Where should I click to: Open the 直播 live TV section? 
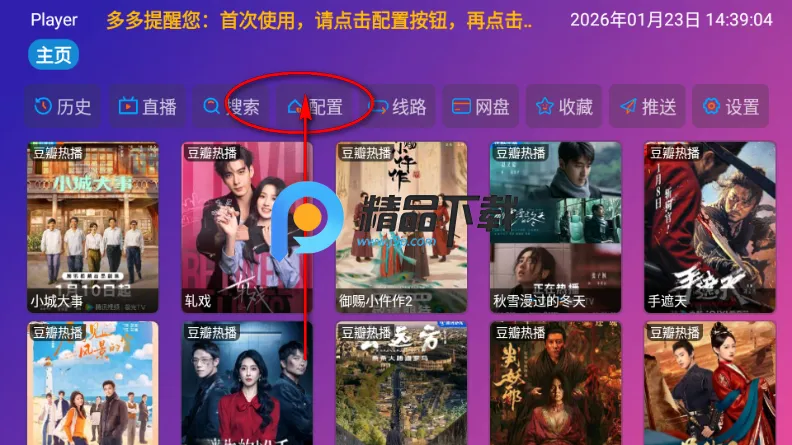point(147,107)
